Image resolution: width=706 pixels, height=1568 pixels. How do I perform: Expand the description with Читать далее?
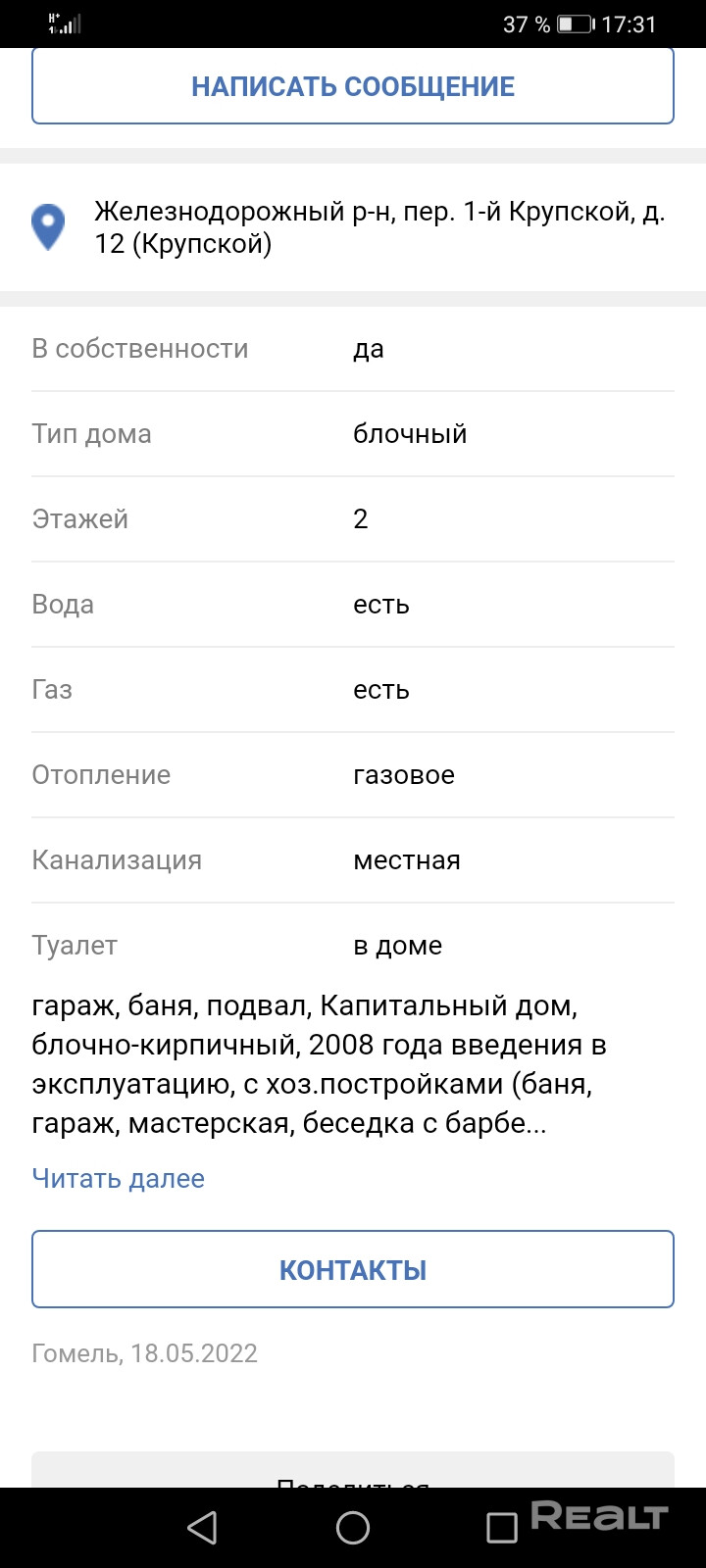tap(119, 1178)
